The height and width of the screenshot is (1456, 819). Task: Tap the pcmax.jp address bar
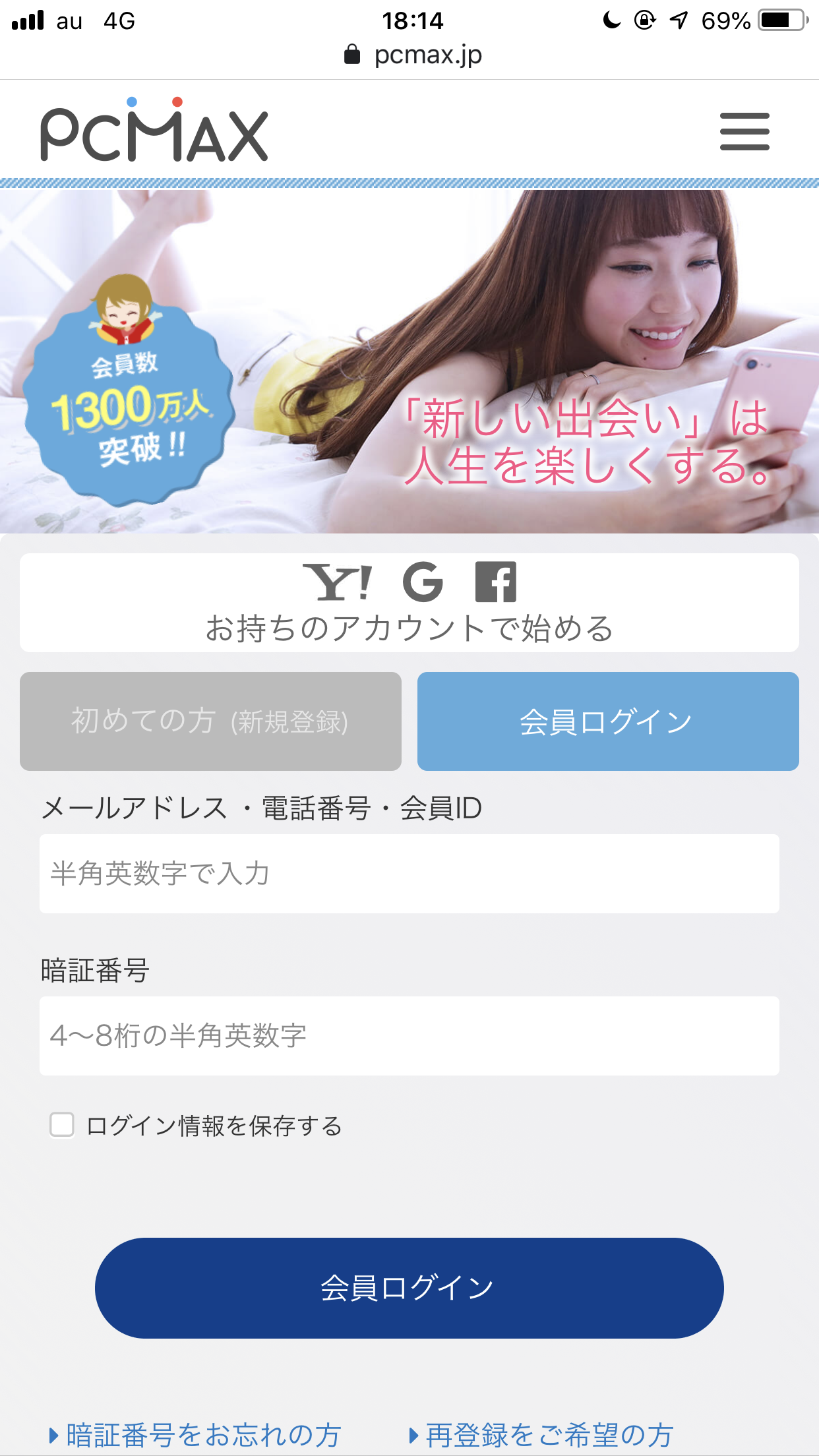(x=414, y=55)
